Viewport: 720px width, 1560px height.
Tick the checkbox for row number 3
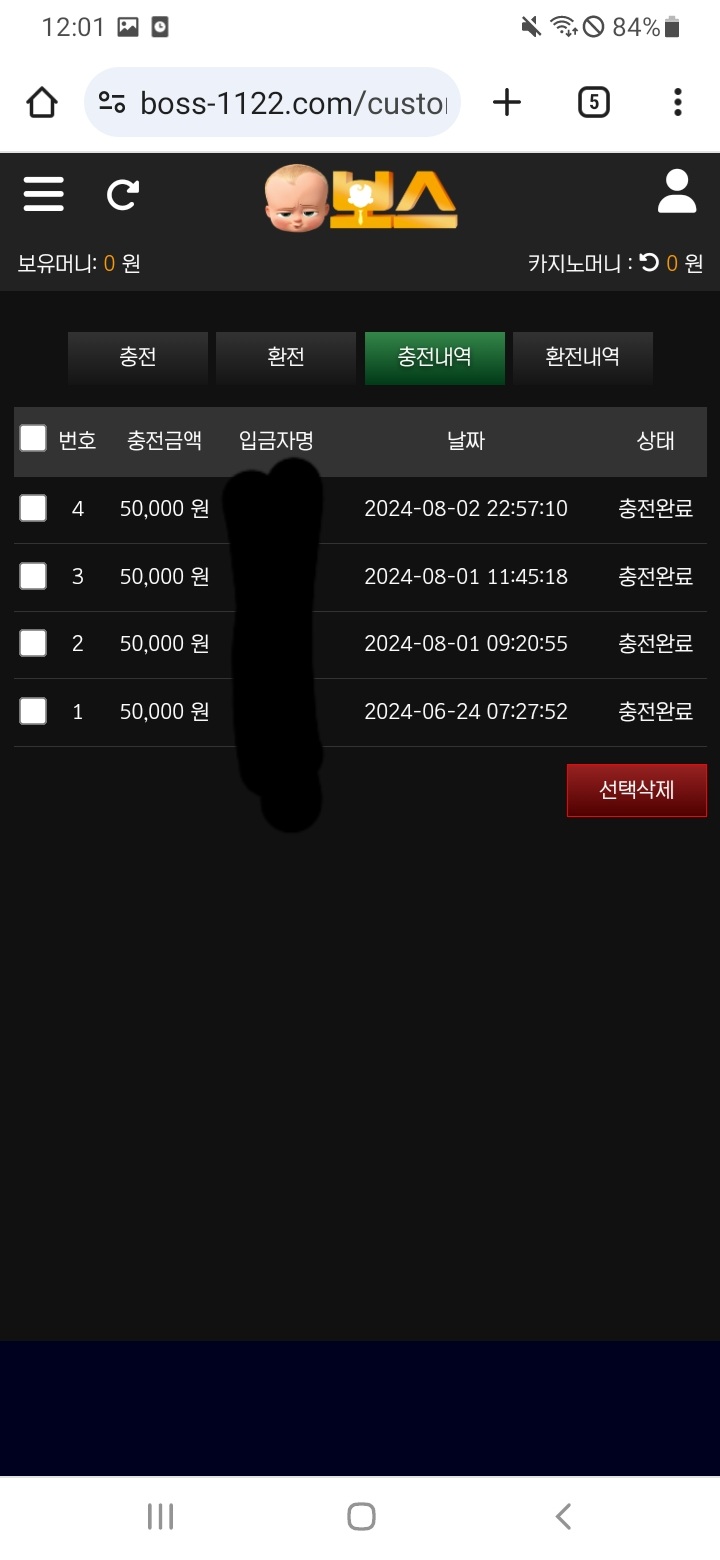point(33,576)
